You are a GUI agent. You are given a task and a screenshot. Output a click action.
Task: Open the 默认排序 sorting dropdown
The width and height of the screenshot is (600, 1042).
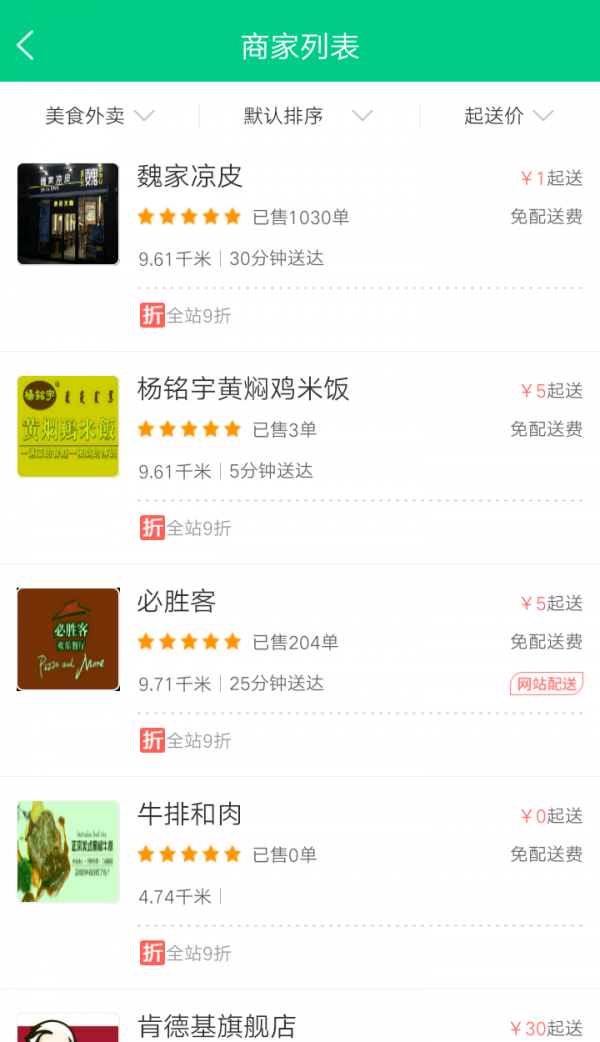pos(307,116)
